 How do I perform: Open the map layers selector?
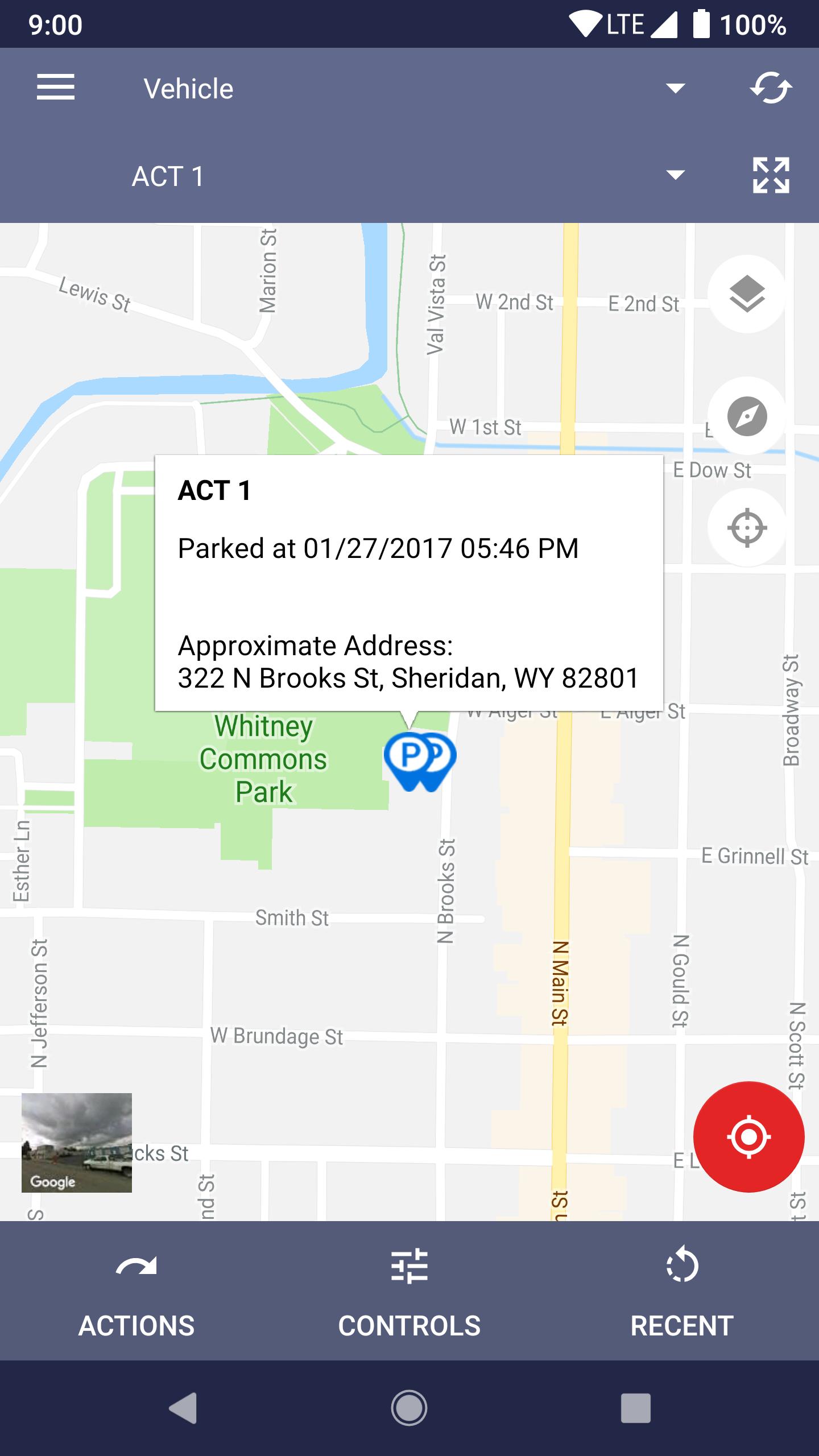point(747,294)
